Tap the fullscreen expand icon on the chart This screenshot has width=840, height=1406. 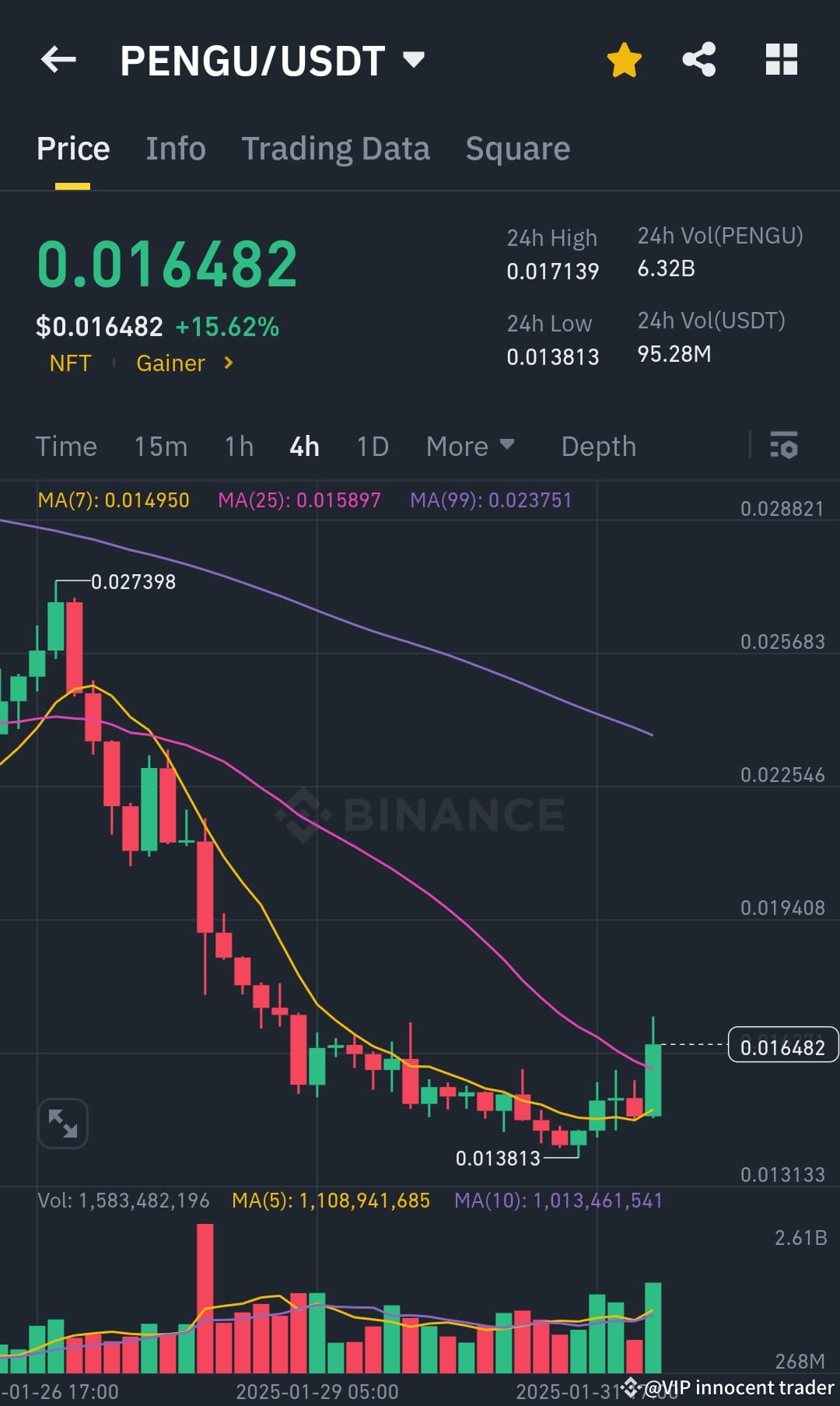coord(62,1123)
